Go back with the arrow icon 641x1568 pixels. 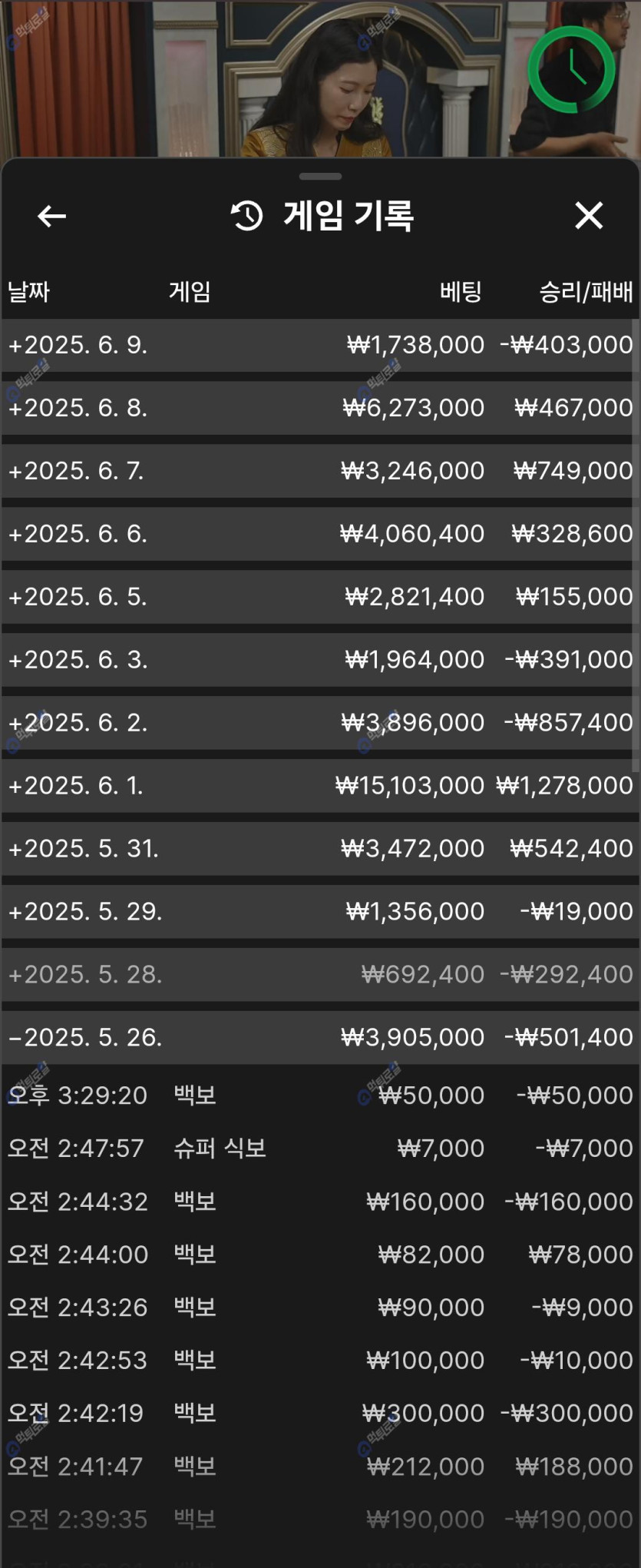pyautogui.click(x=51, y=216)
